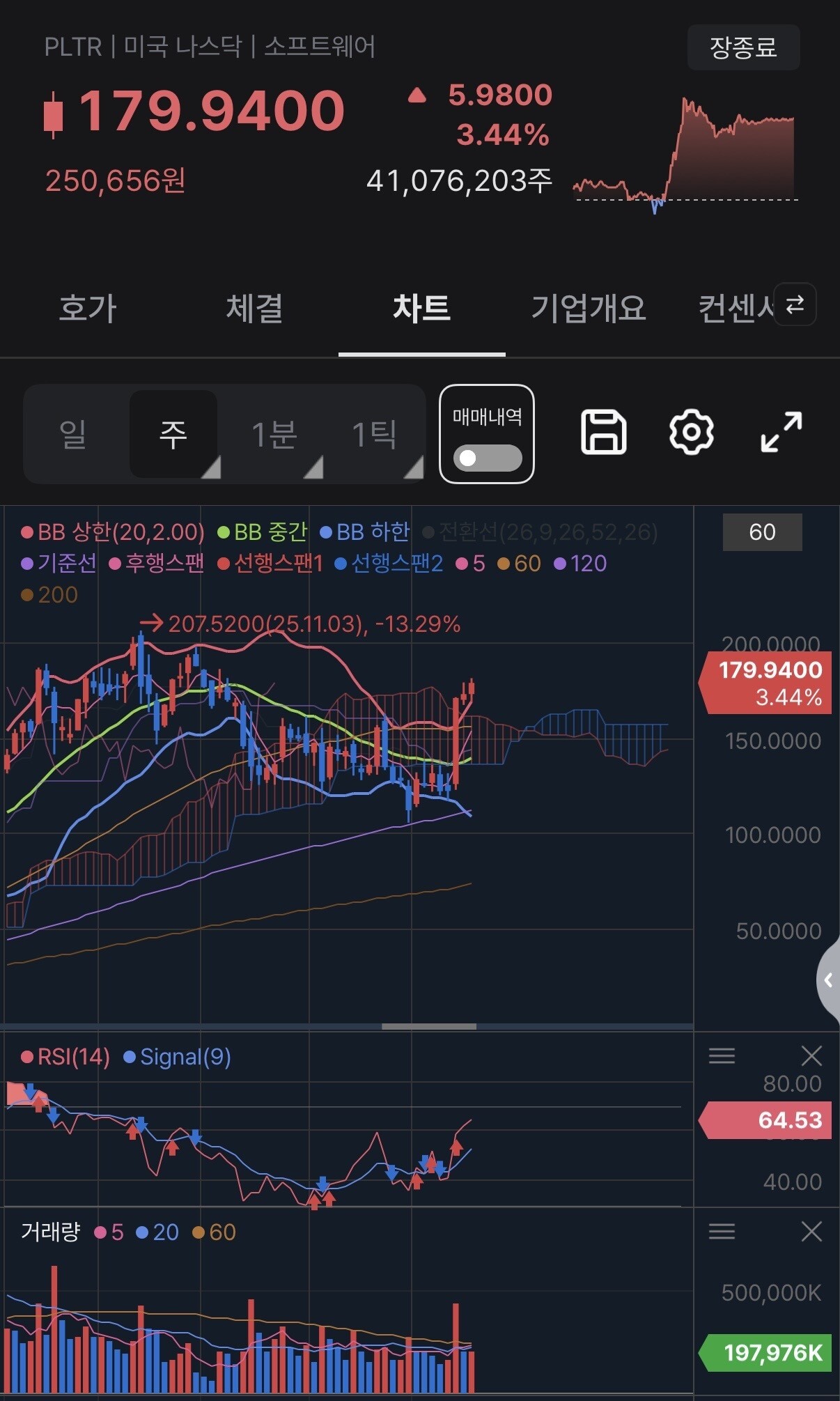Open chart settings gear
Image resolution: width=840 pixels, height=1401 pixels.
pos(691,433)
